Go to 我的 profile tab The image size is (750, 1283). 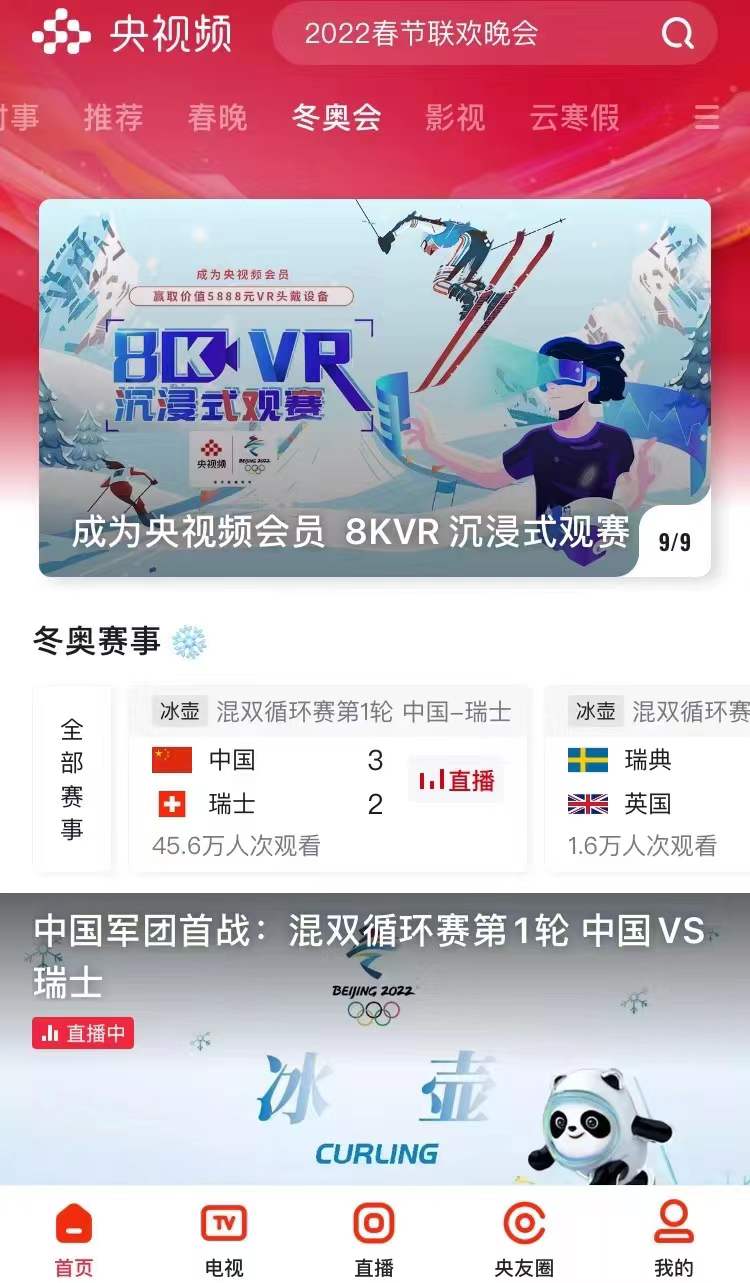point(673,1240)
